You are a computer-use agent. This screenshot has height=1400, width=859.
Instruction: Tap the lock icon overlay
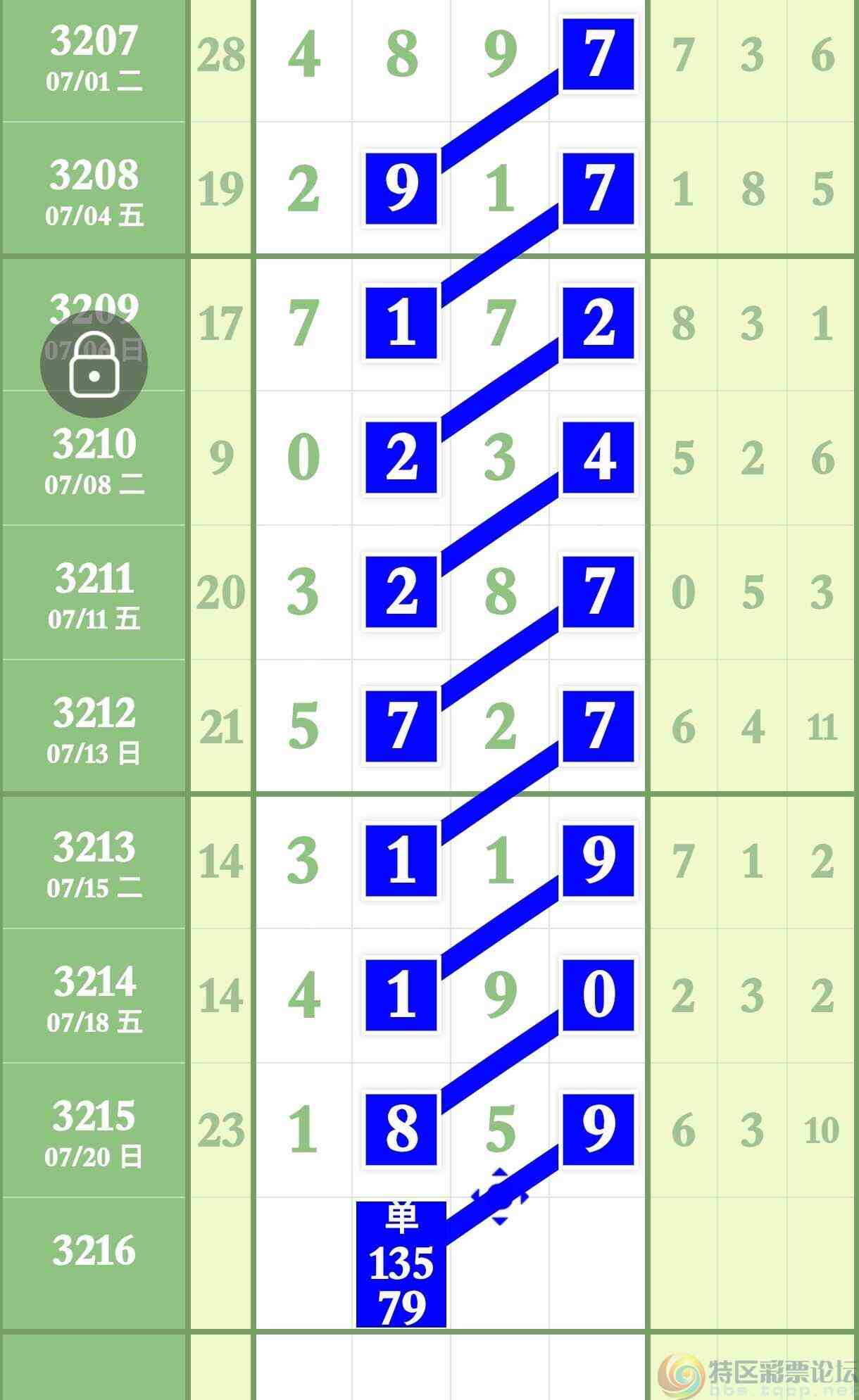(x=94, y=365)
